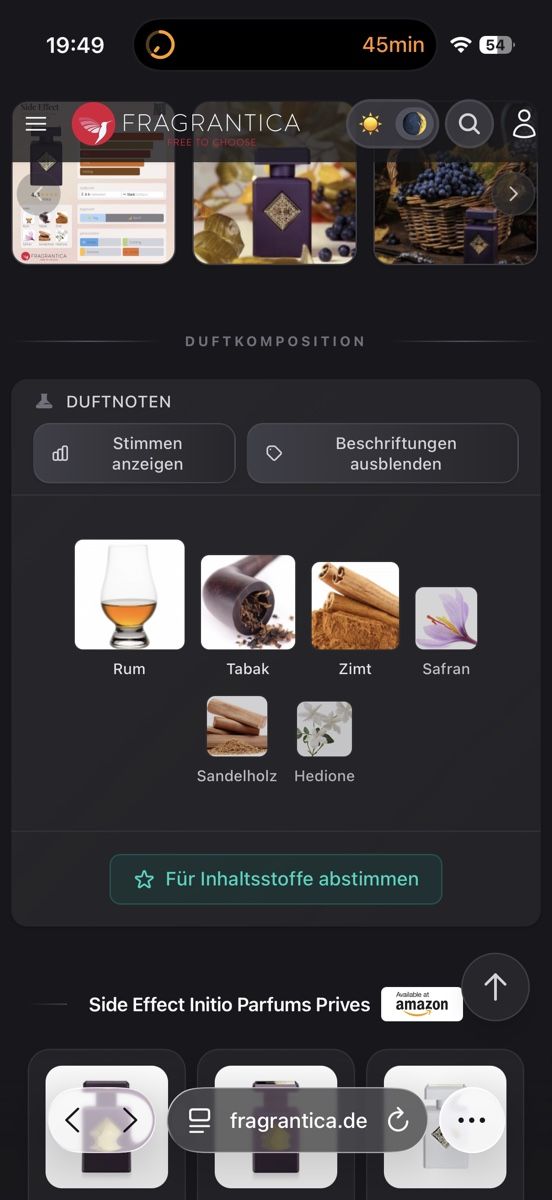This screenshot has height=1200, width=552.
Task: Tap Für Inhaltsstoffe abstimmen
Action: tap(276, 879)
